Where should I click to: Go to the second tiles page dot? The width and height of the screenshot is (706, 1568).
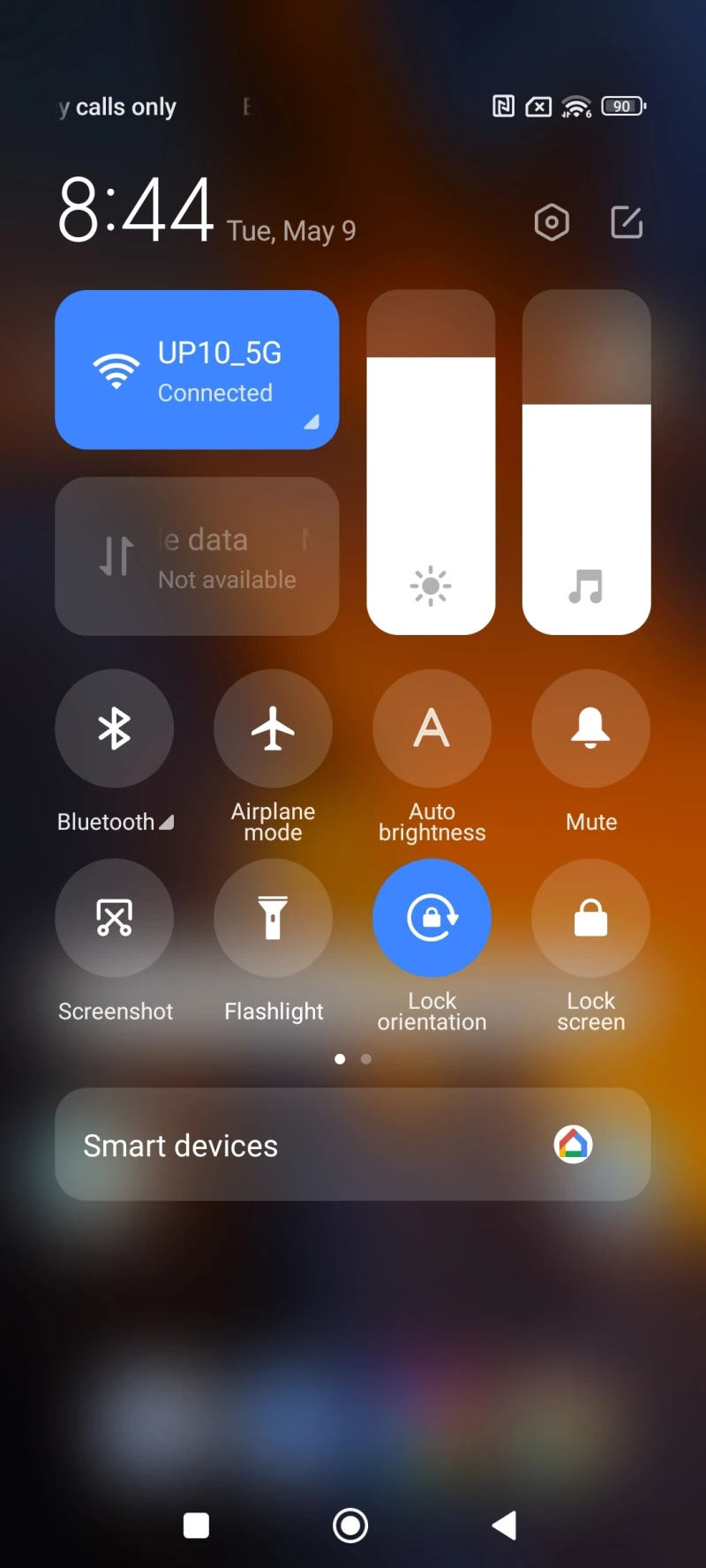point(366,1059)
